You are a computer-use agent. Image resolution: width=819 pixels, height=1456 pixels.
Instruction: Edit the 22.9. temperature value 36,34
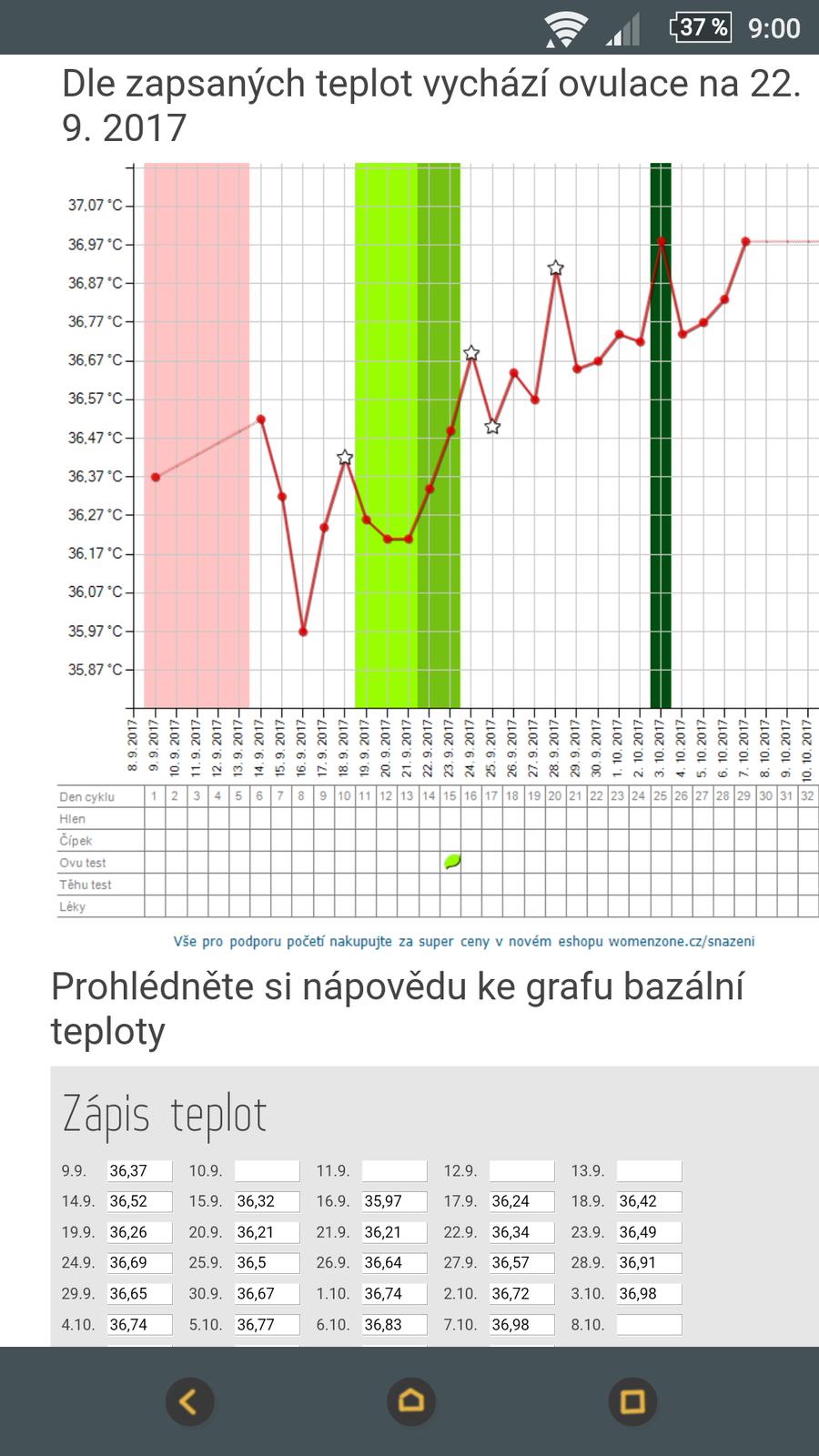521,1232
